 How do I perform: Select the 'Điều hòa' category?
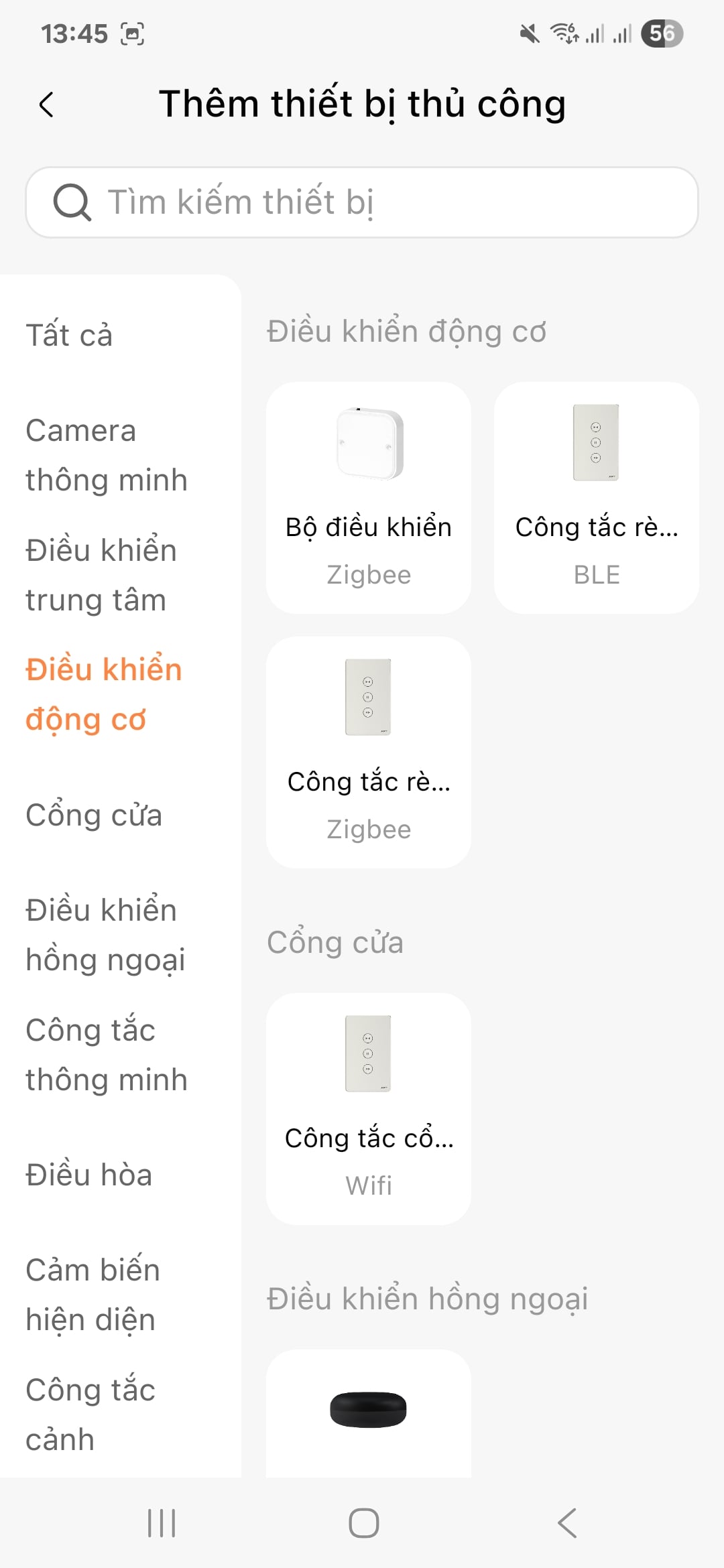88,1174
